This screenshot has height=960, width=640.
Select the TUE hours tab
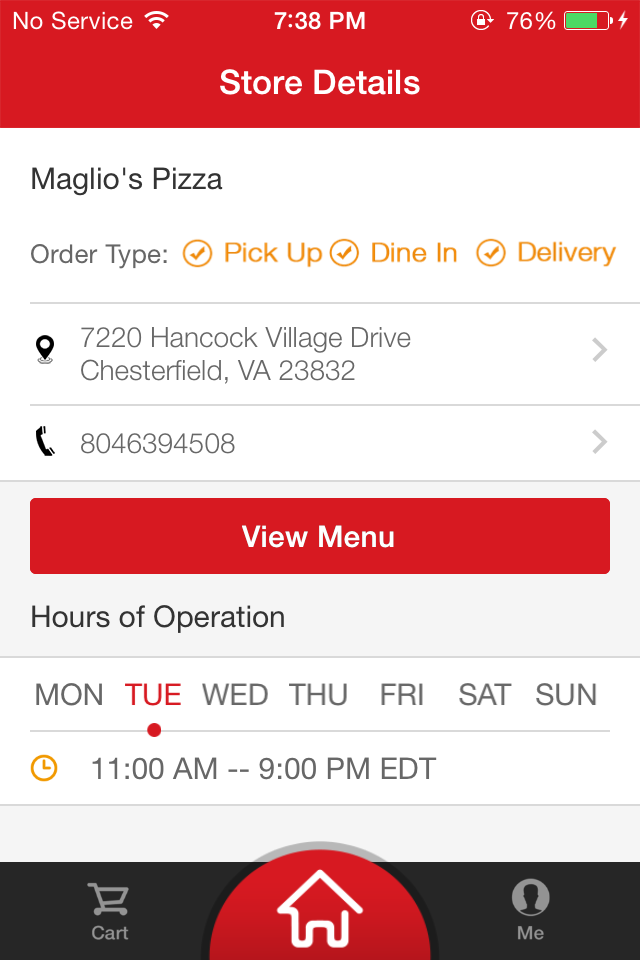153,695
